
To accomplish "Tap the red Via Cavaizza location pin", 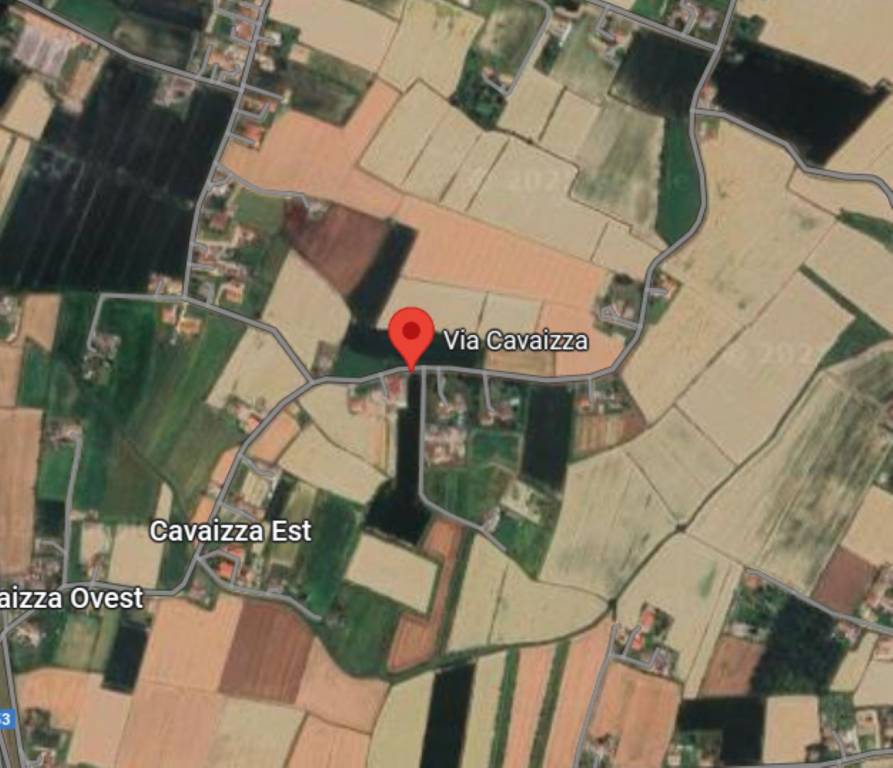I will (x=411, y=335).
